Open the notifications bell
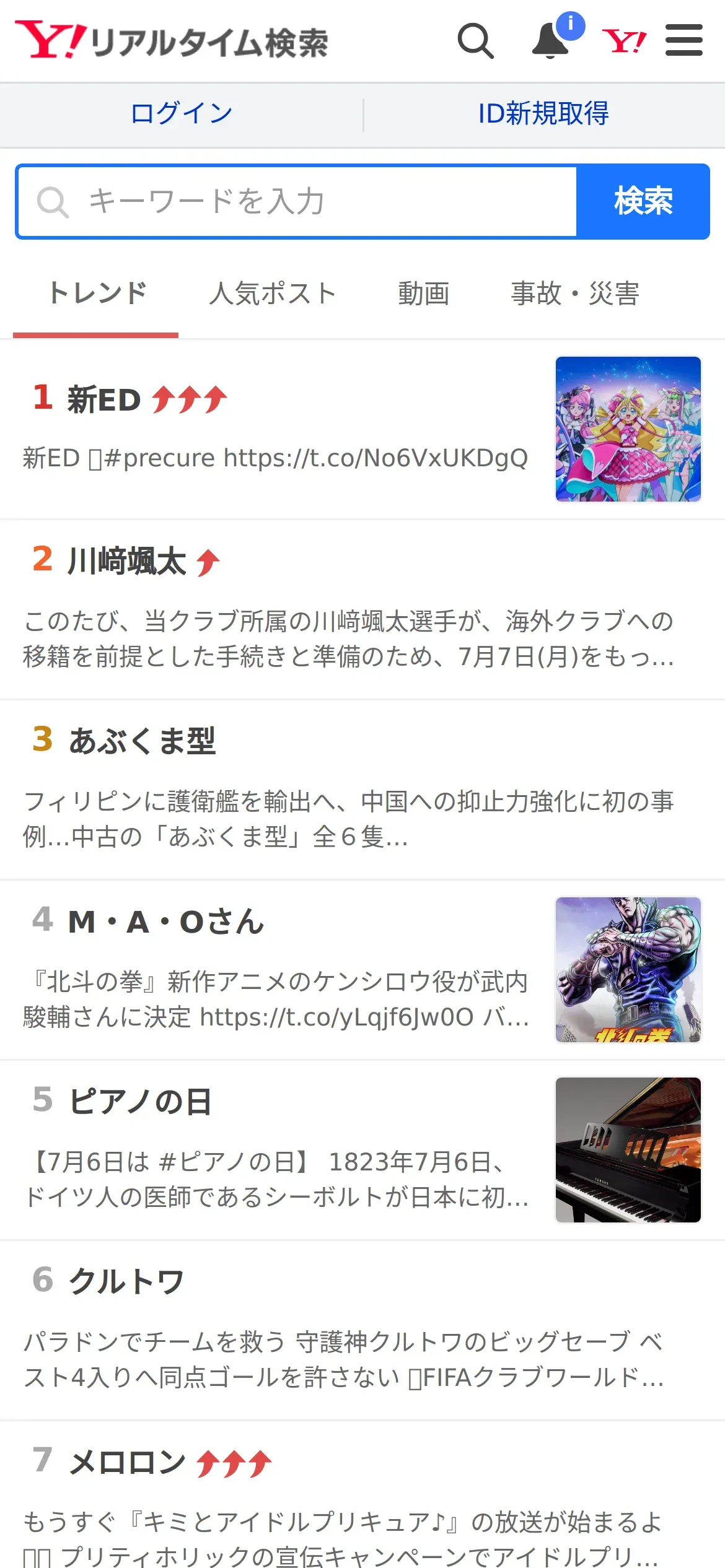This screenshot has height=1568, width=725. [551, 41]
